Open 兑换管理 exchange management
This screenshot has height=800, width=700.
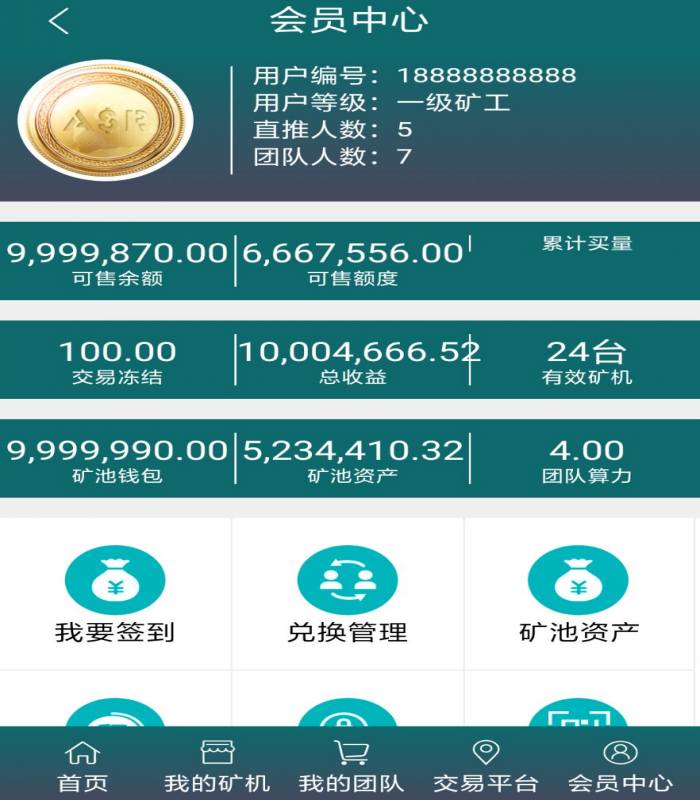348,594
